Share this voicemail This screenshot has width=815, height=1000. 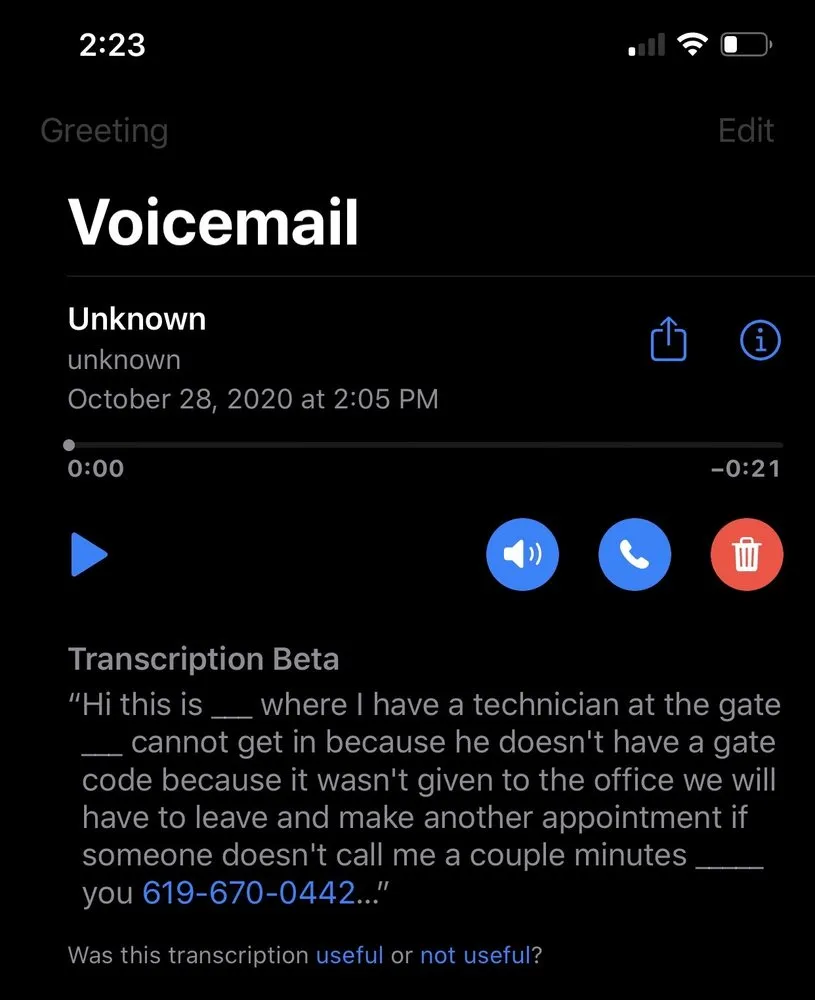[669, 340]
